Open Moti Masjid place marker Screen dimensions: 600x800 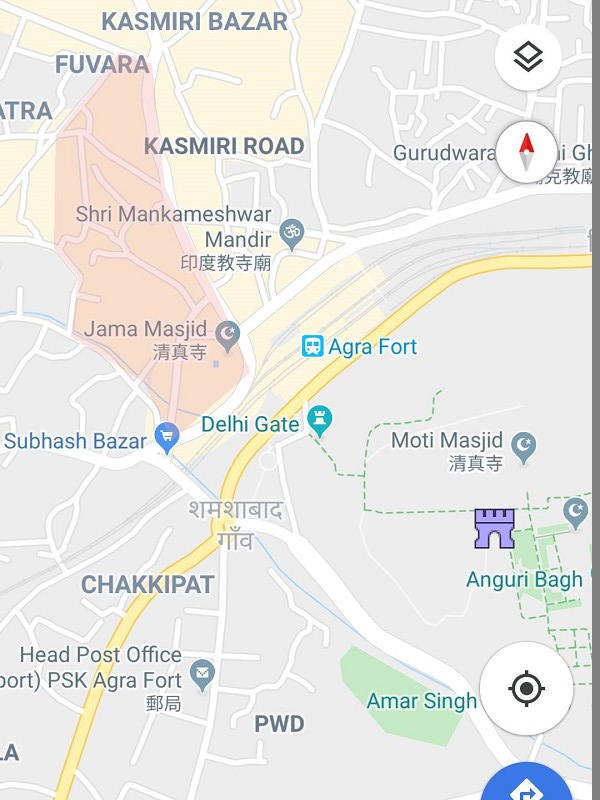tap(523, 442)
